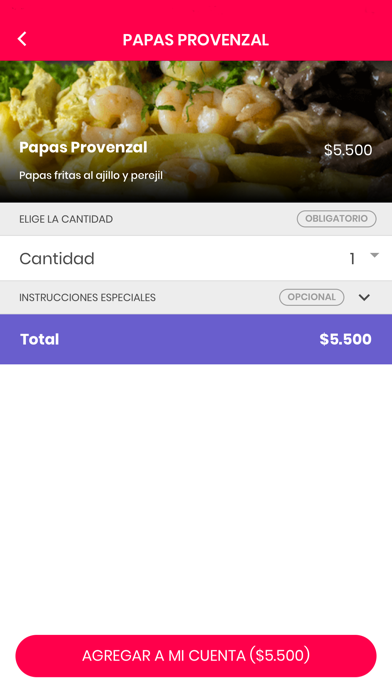Go back using the back arrow

click(x=22, y=39)
